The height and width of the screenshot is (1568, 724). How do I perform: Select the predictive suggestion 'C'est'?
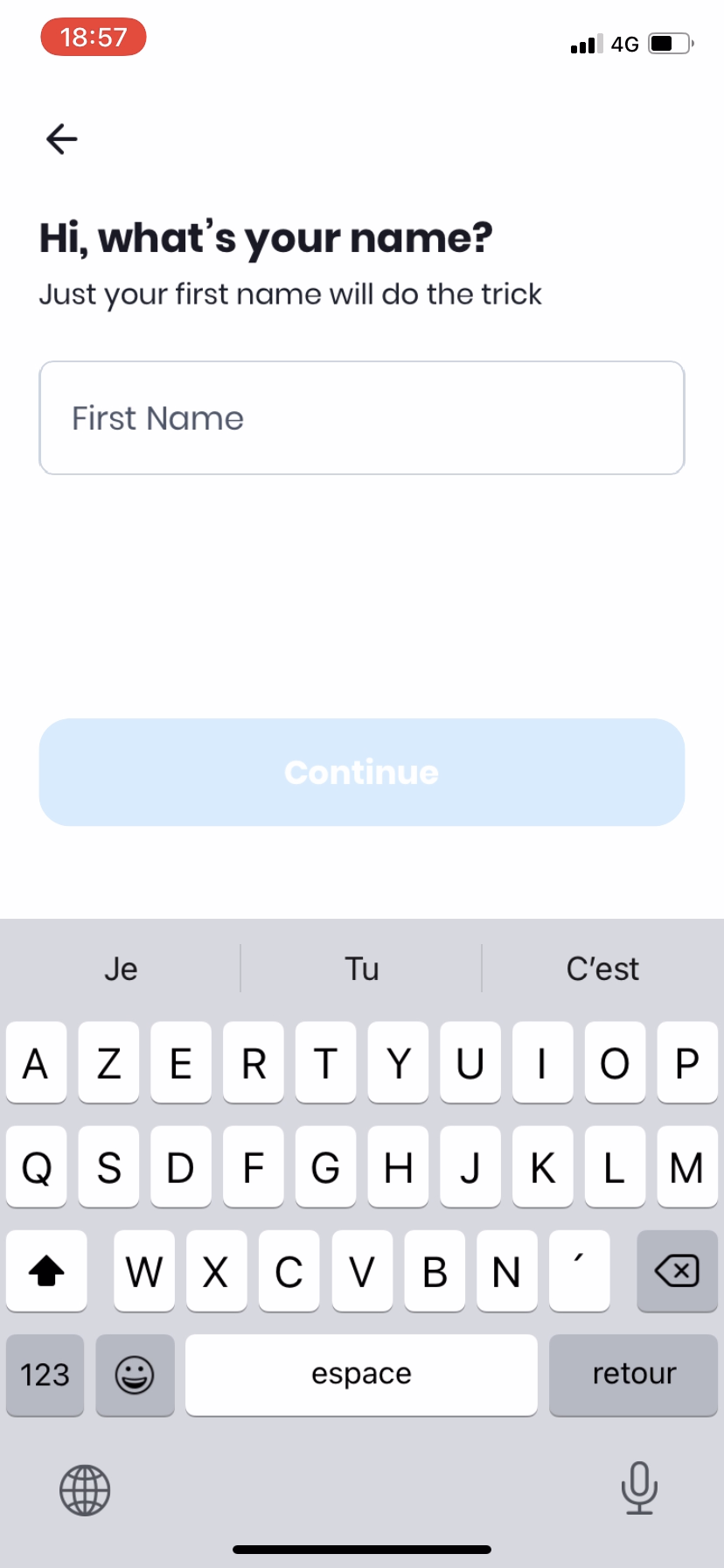(x=602, y=968)
